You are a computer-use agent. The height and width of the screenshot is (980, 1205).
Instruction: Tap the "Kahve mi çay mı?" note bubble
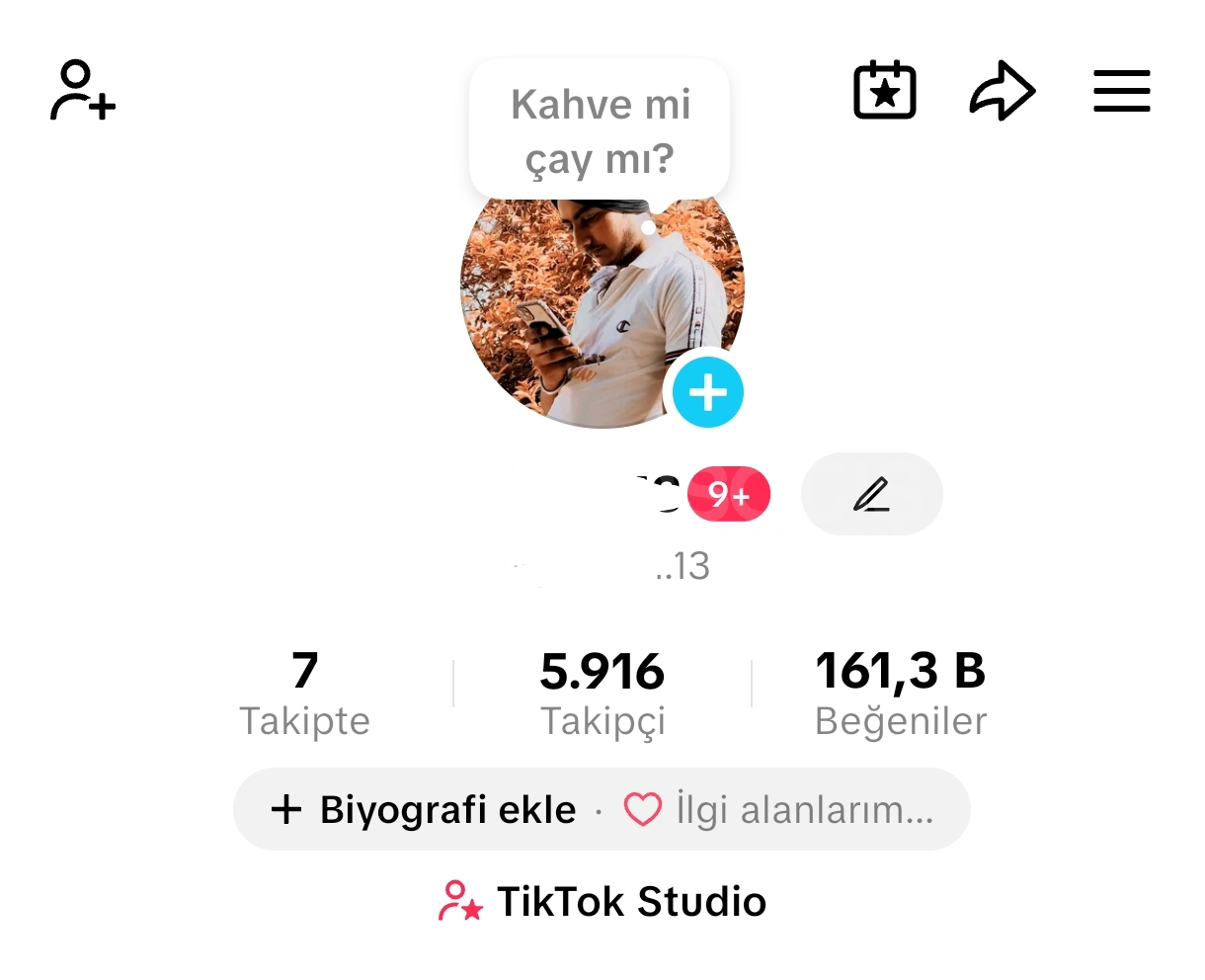[600, 131]
